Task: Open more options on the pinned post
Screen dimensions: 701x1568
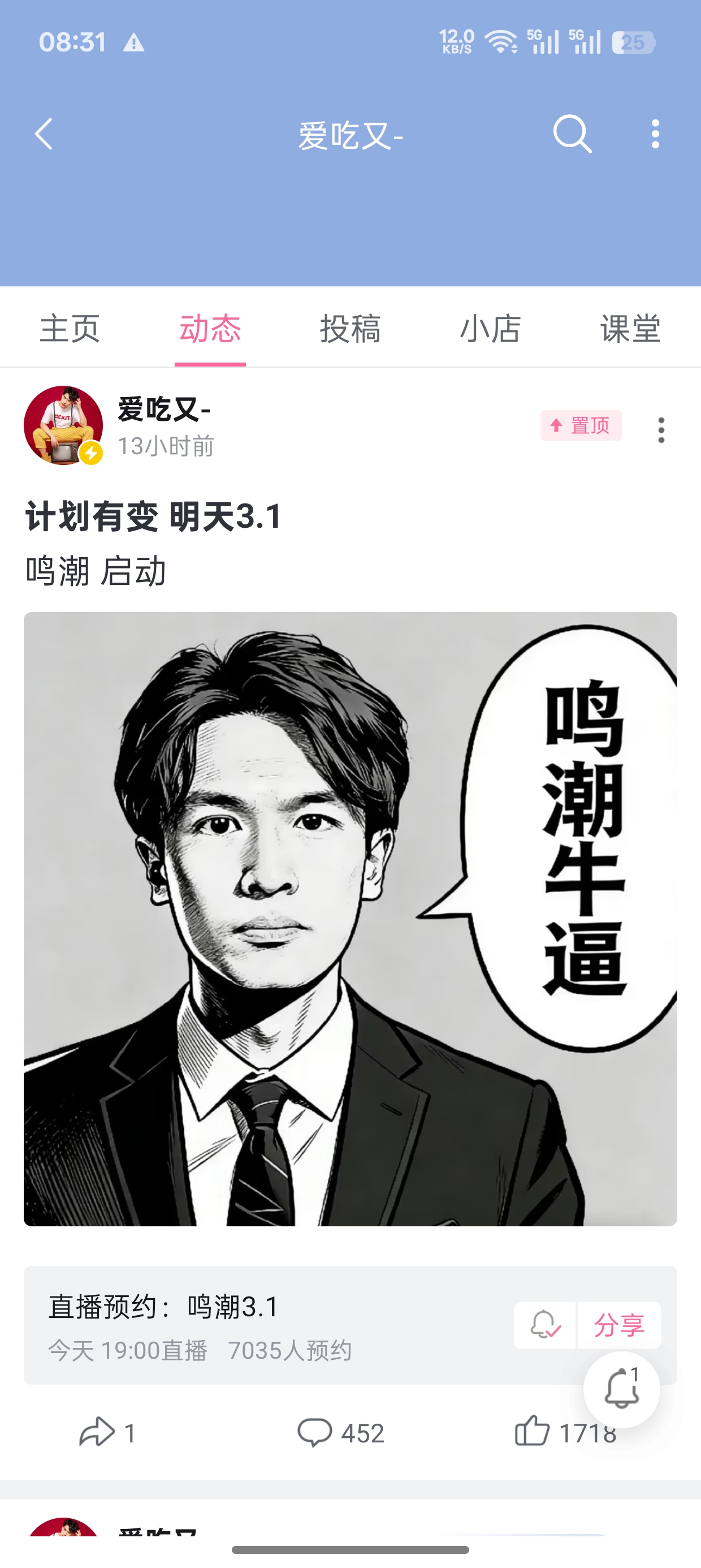Action: (661, 430)
